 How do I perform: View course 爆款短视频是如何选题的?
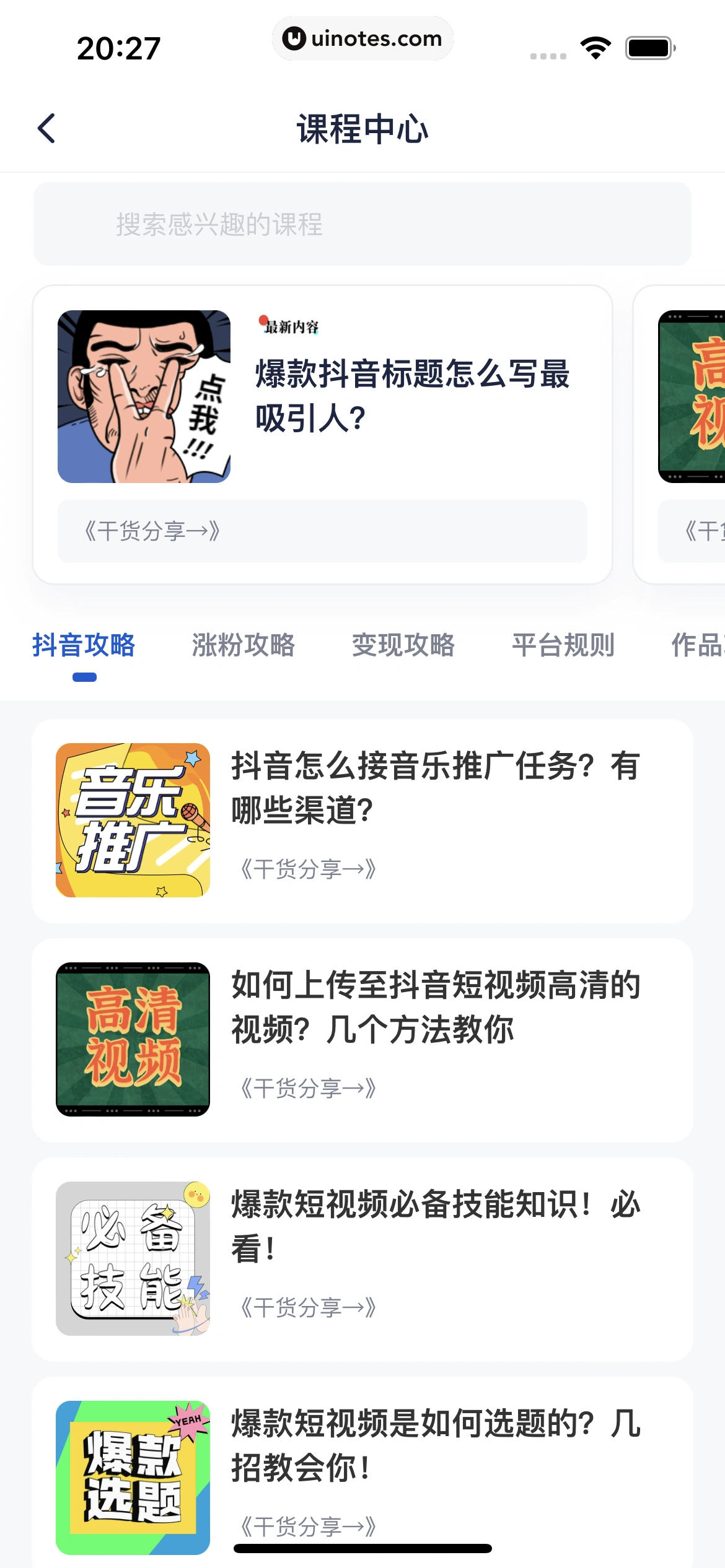362,1474
